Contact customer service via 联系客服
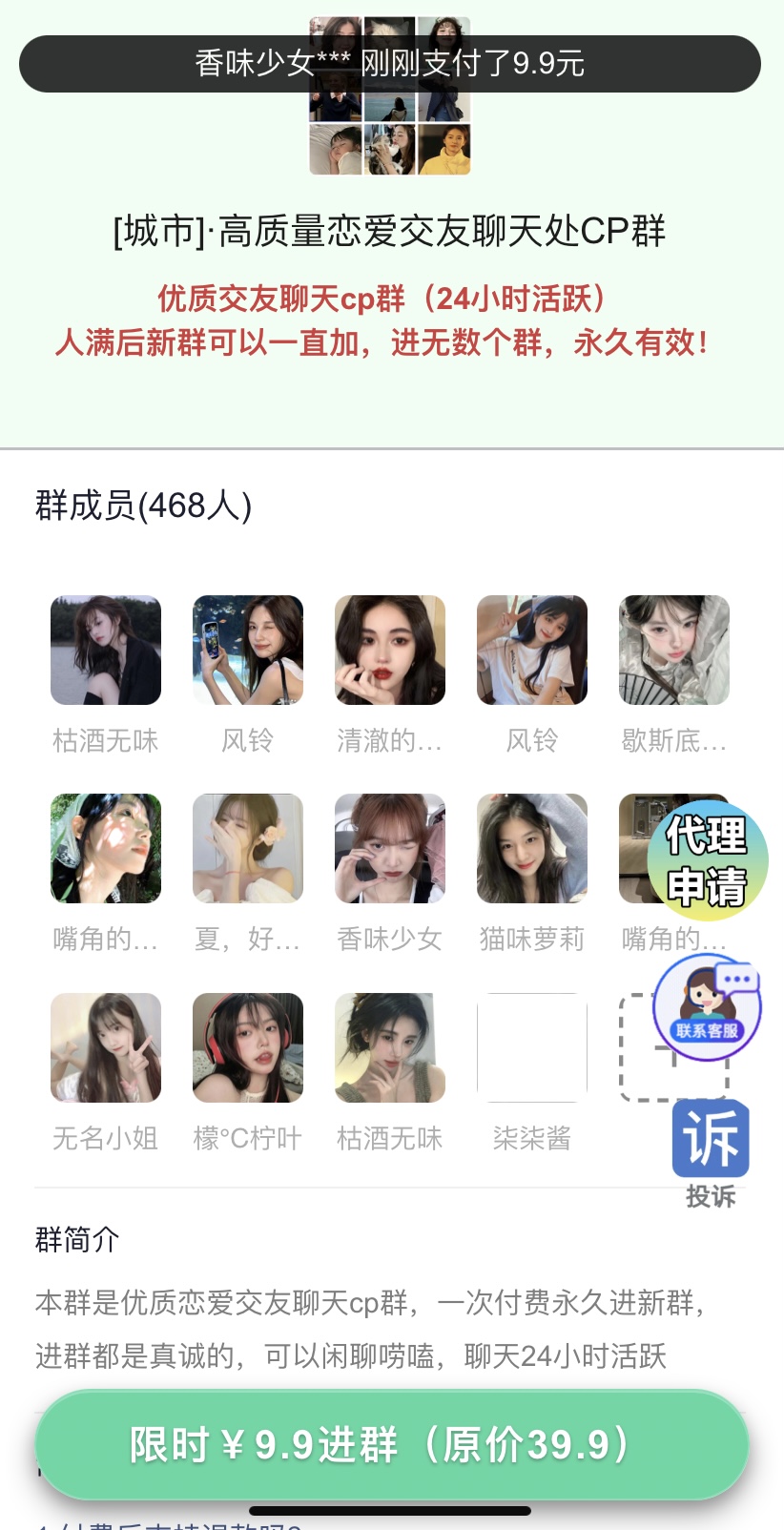 click(707, 1006)
